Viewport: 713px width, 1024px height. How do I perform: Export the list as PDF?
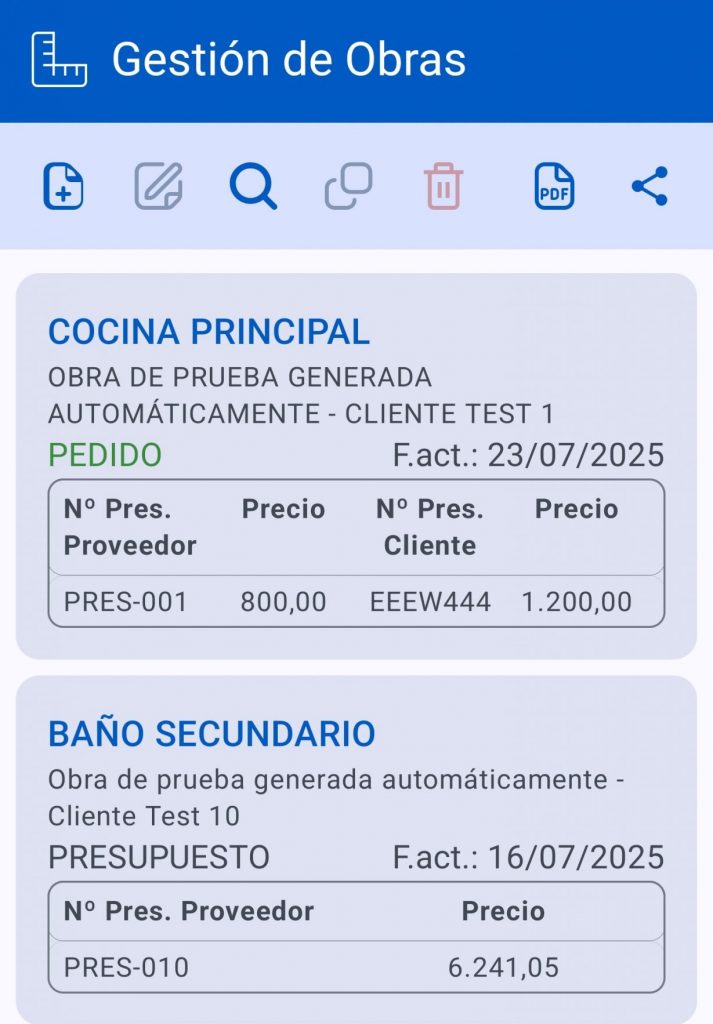click(x=554, y=186)
